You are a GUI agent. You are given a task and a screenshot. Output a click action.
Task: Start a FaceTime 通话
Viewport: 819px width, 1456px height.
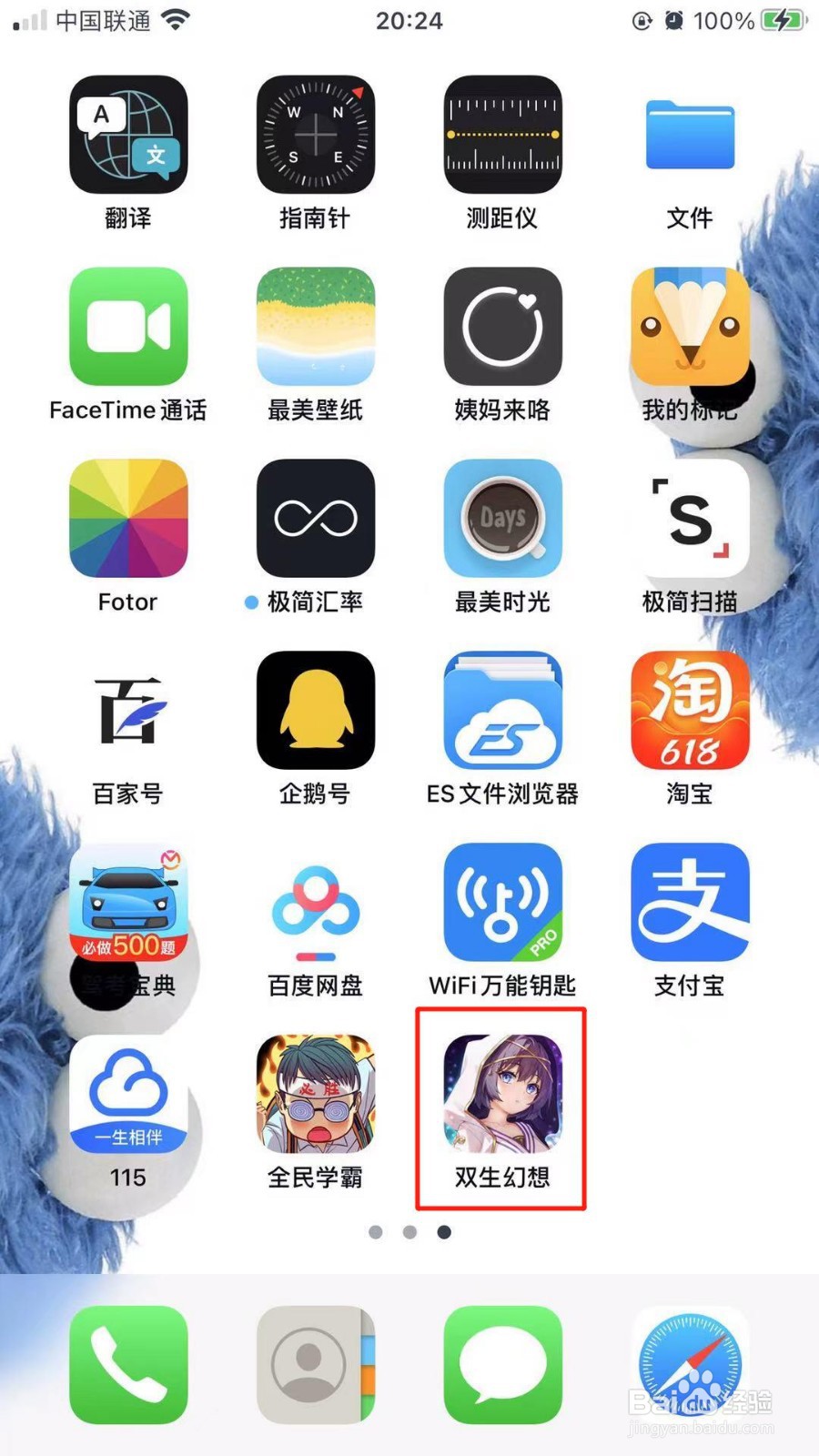(127, 328)
